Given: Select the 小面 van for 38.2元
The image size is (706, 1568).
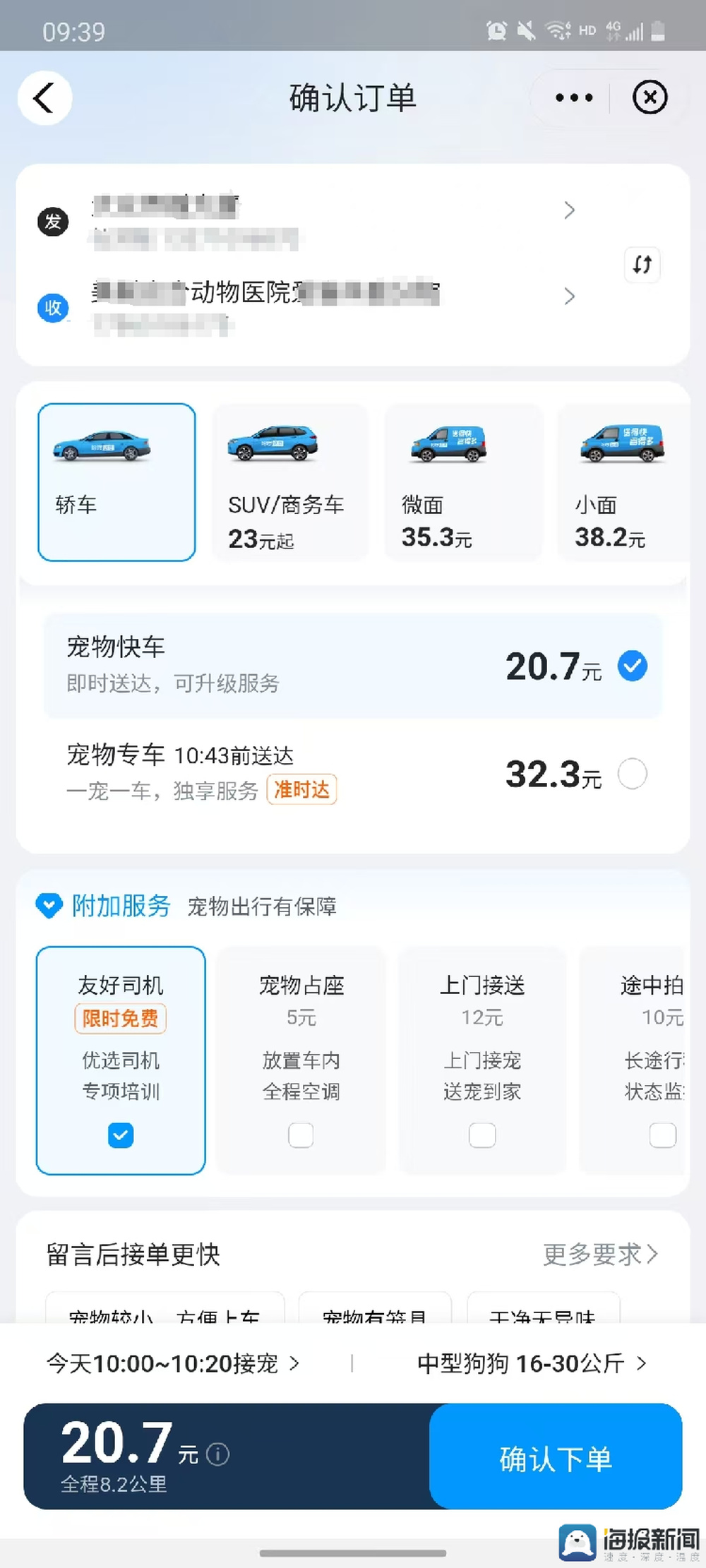Looking at the screenshot, I should coord(621,482).
